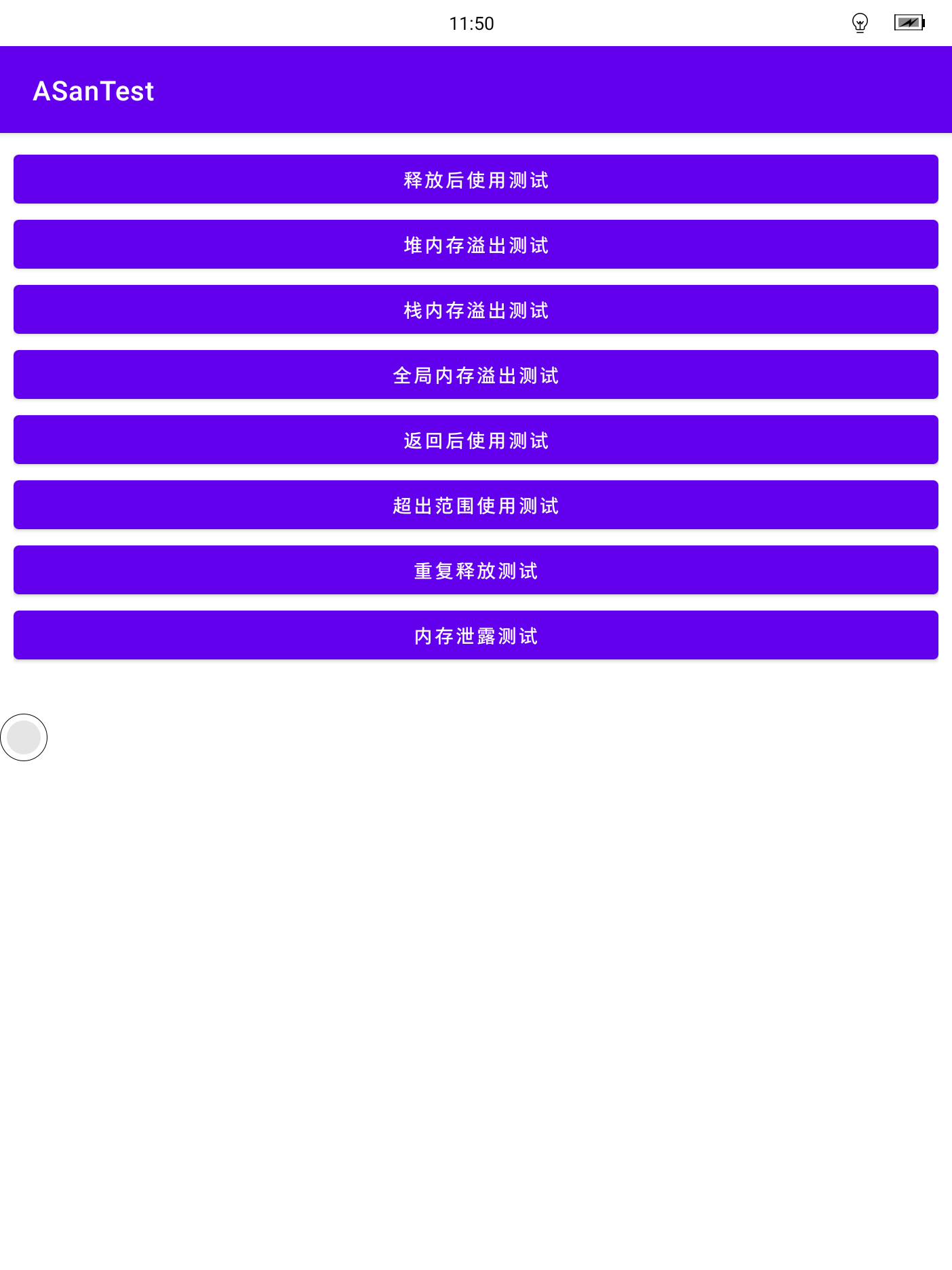This screenshot has height=1270, width=952.
Task: Run the 超出范围使用测试 (use-after-scope) test
Action: pos(475,505)
